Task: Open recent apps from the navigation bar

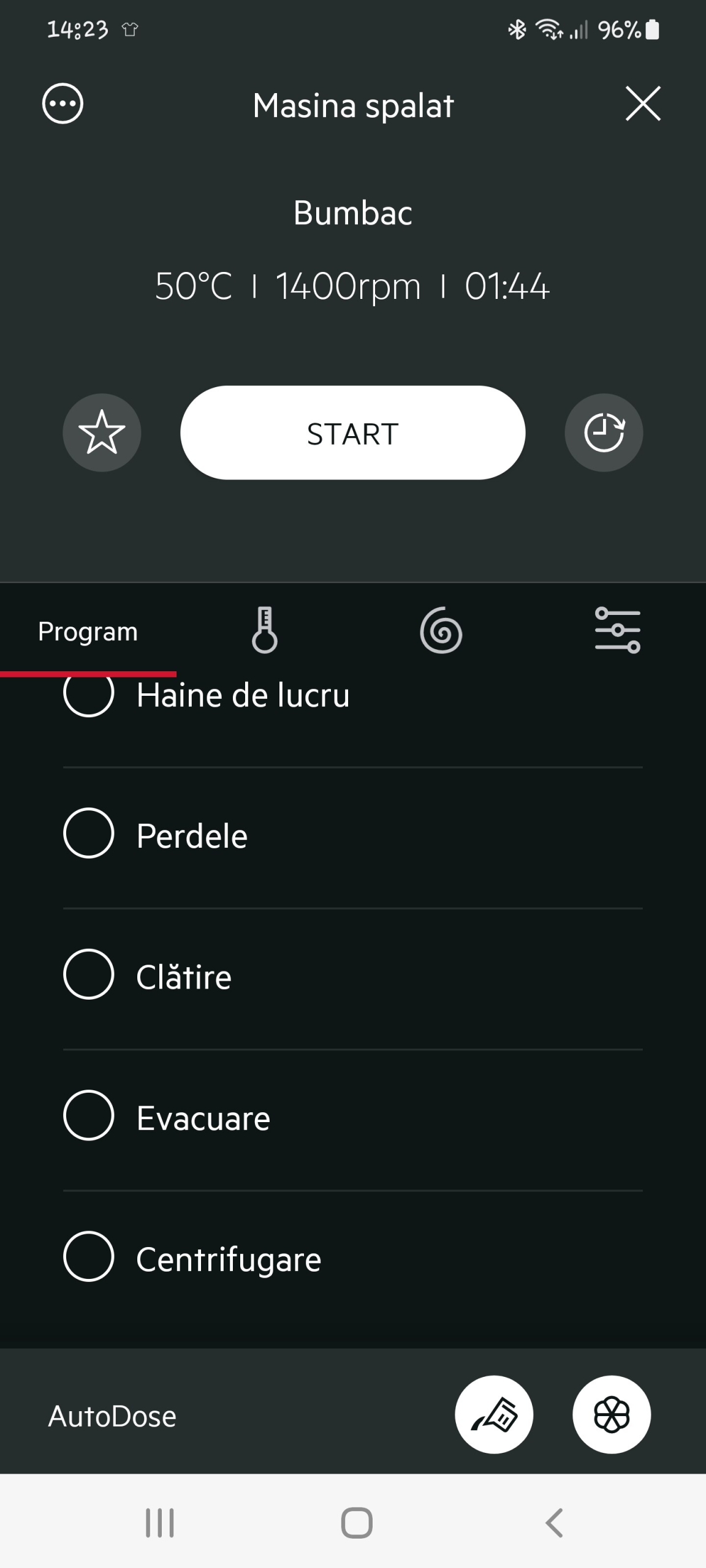Action: (160, 1523)
